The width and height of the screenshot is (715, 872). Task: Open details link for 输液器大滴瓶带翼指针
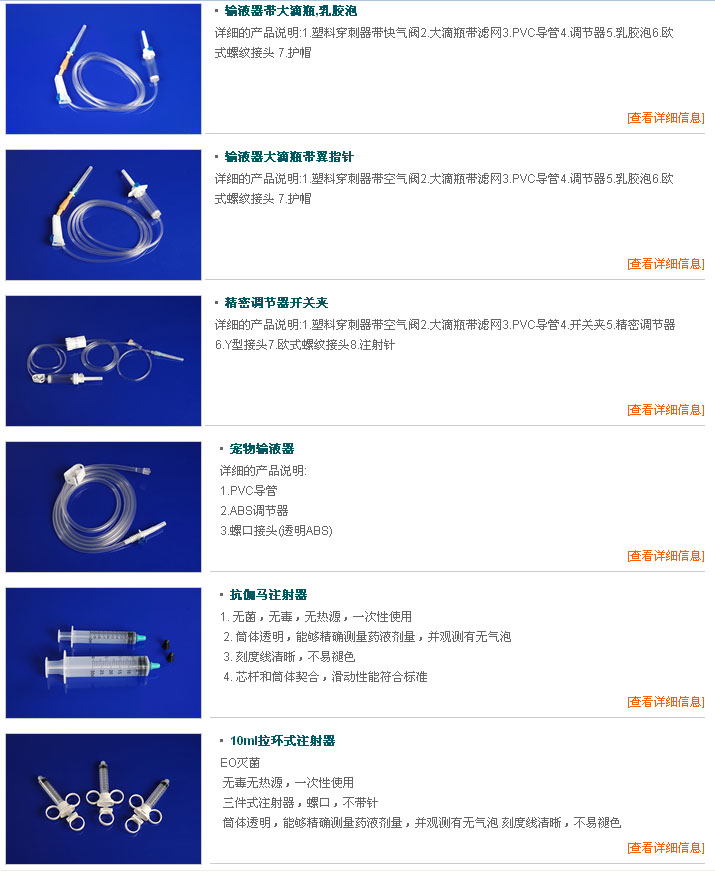pos(665,264)
